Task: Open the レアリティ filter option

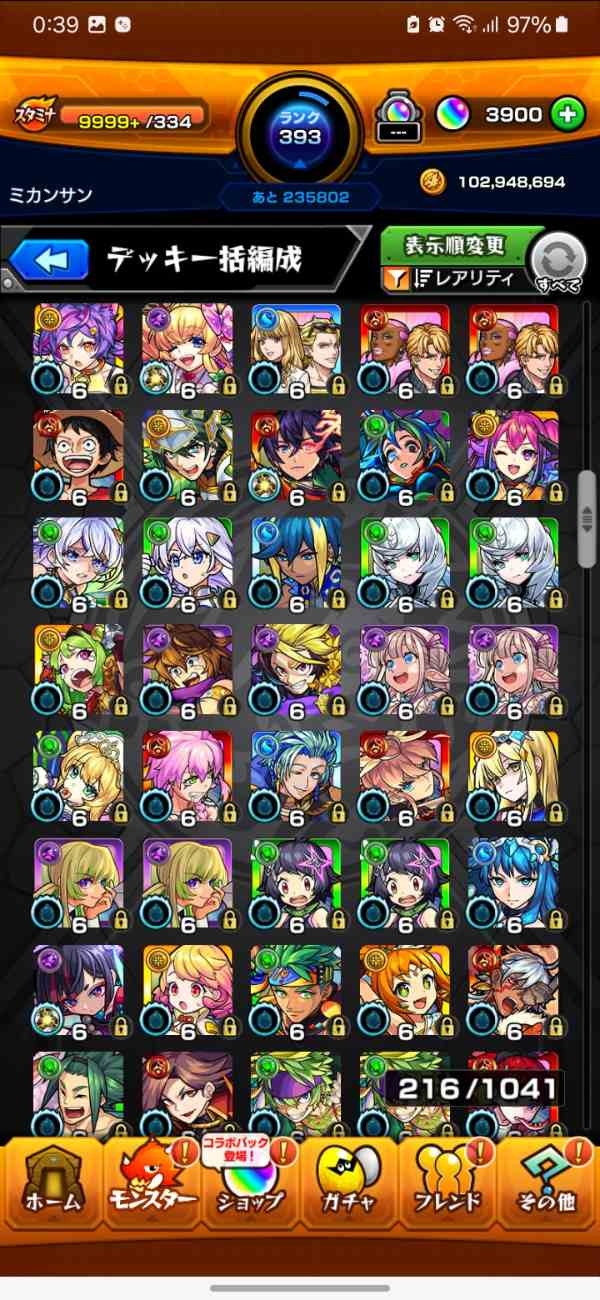Action: coord(454,280)
